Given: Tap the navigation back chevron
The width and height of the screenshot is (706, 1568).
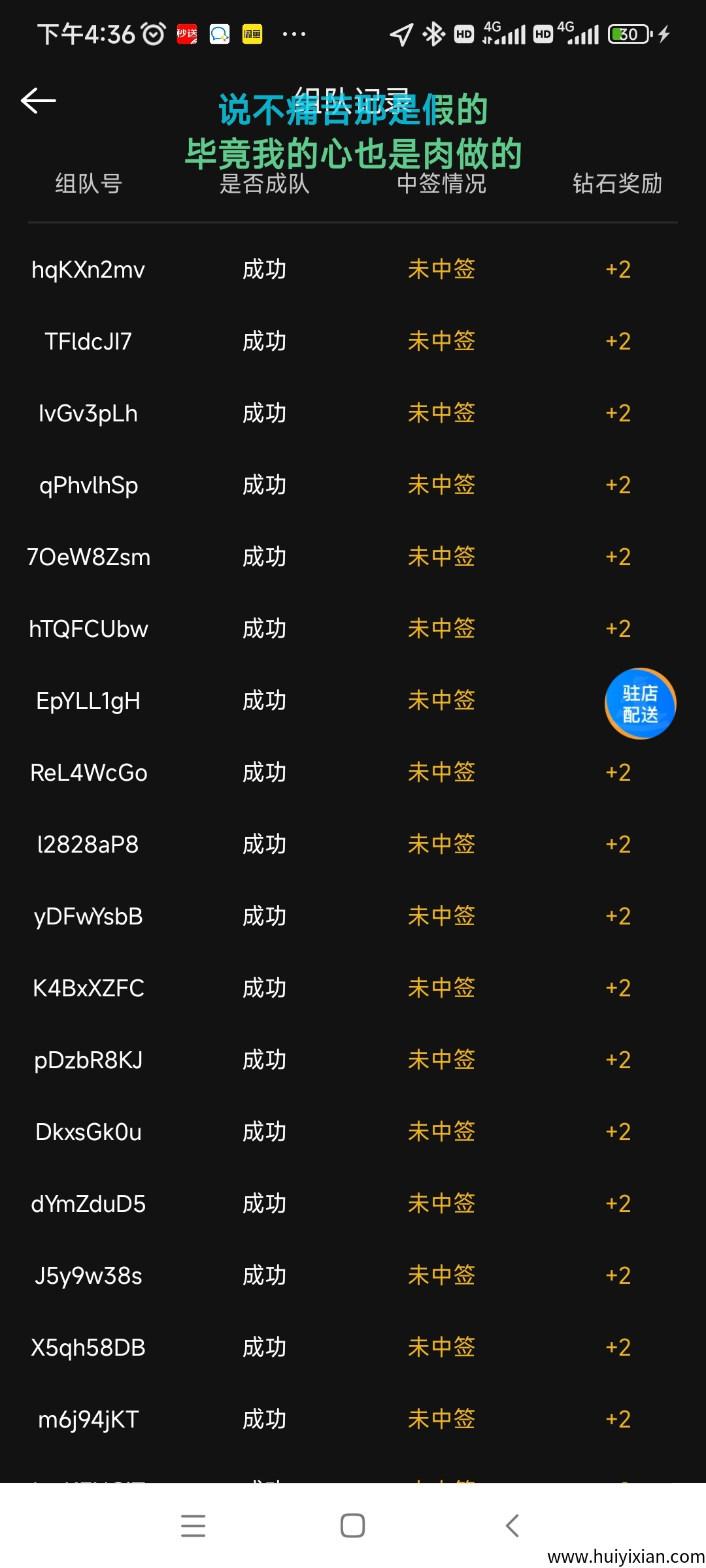Looking at the screenshot, I should (513, 1525).
